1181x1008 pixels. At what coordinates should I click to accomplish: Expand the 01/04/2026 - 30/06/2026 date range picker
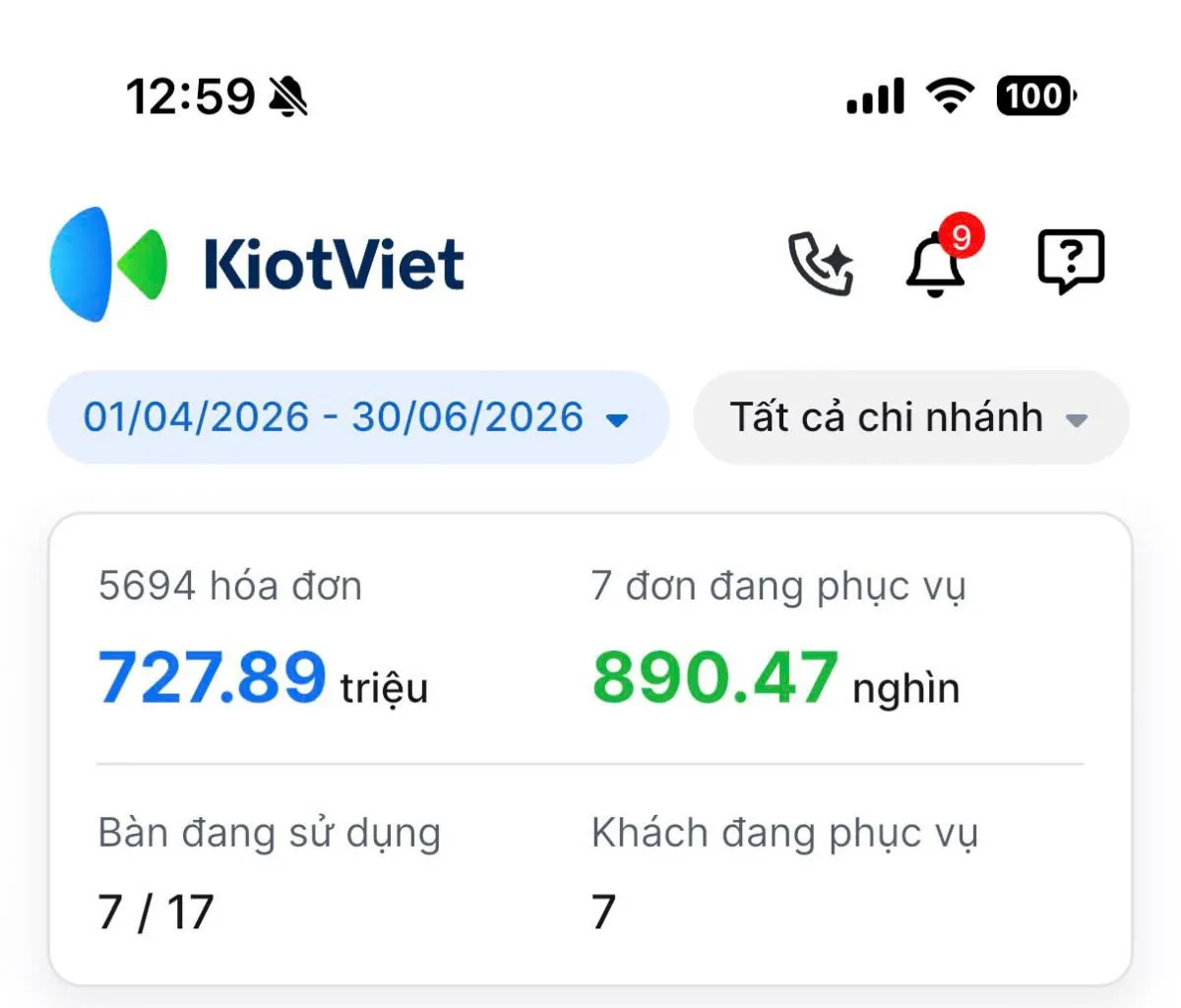tap(358, 417)
